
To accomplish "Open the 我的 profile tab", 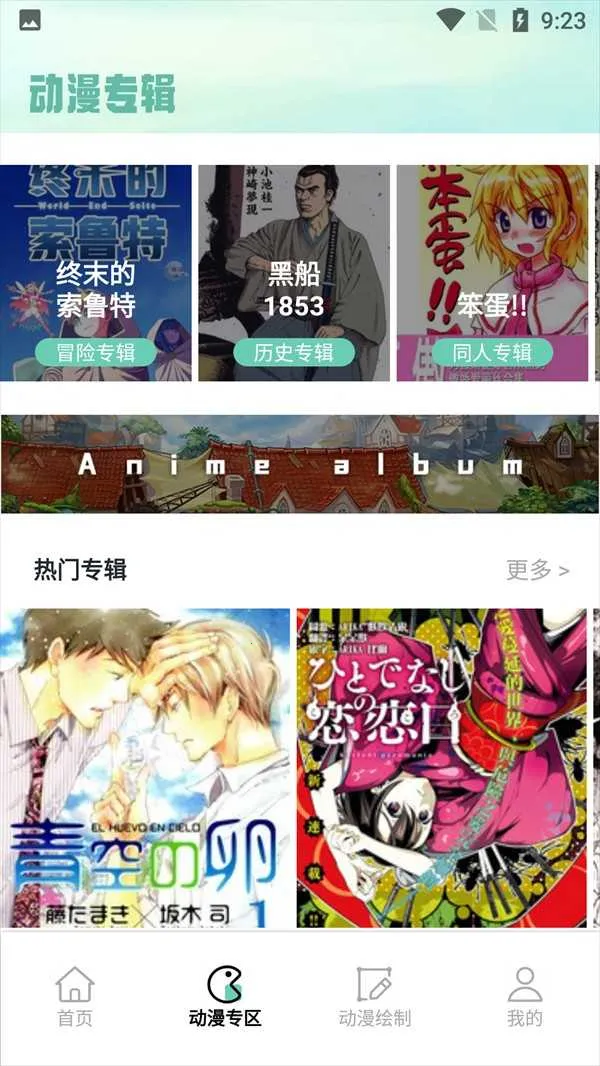I will tap(525, 997).
